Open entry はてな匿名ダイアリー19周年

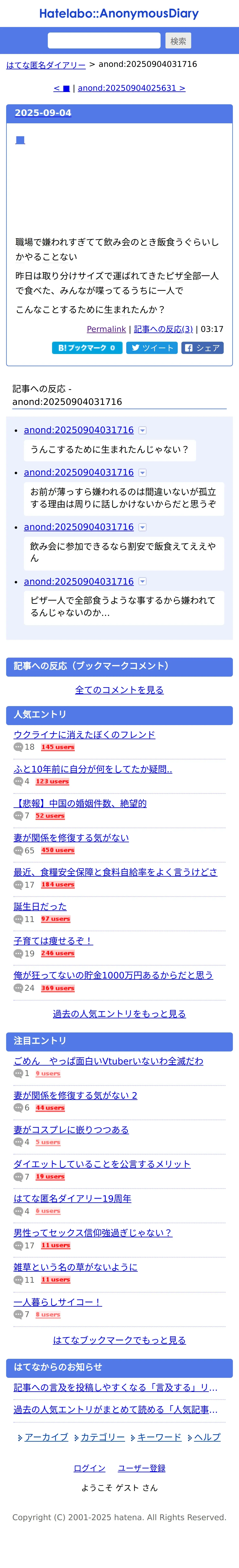[72, 1198]
